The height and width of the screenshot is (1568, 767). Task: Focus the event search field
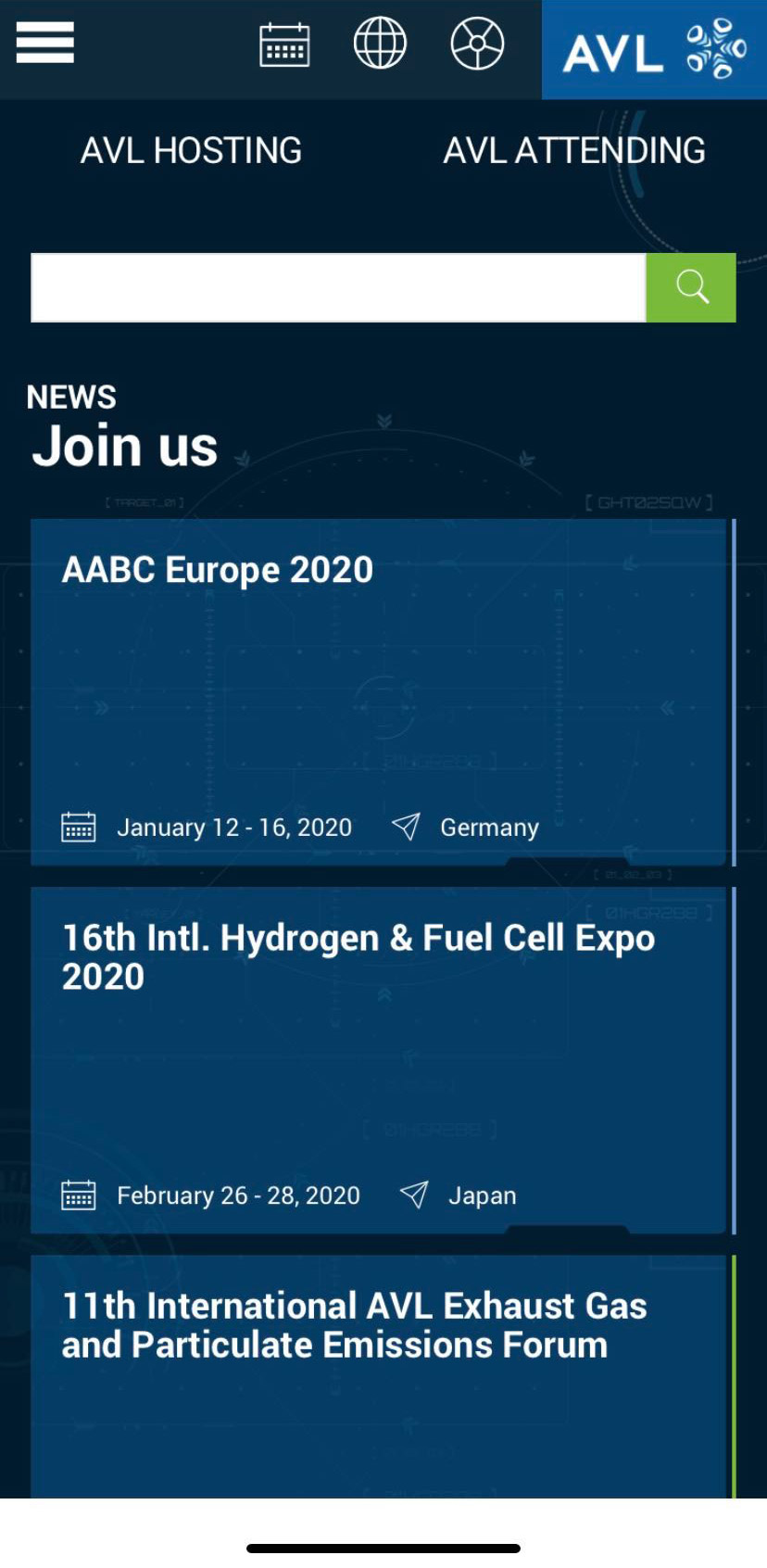click(x=338, y=287)
